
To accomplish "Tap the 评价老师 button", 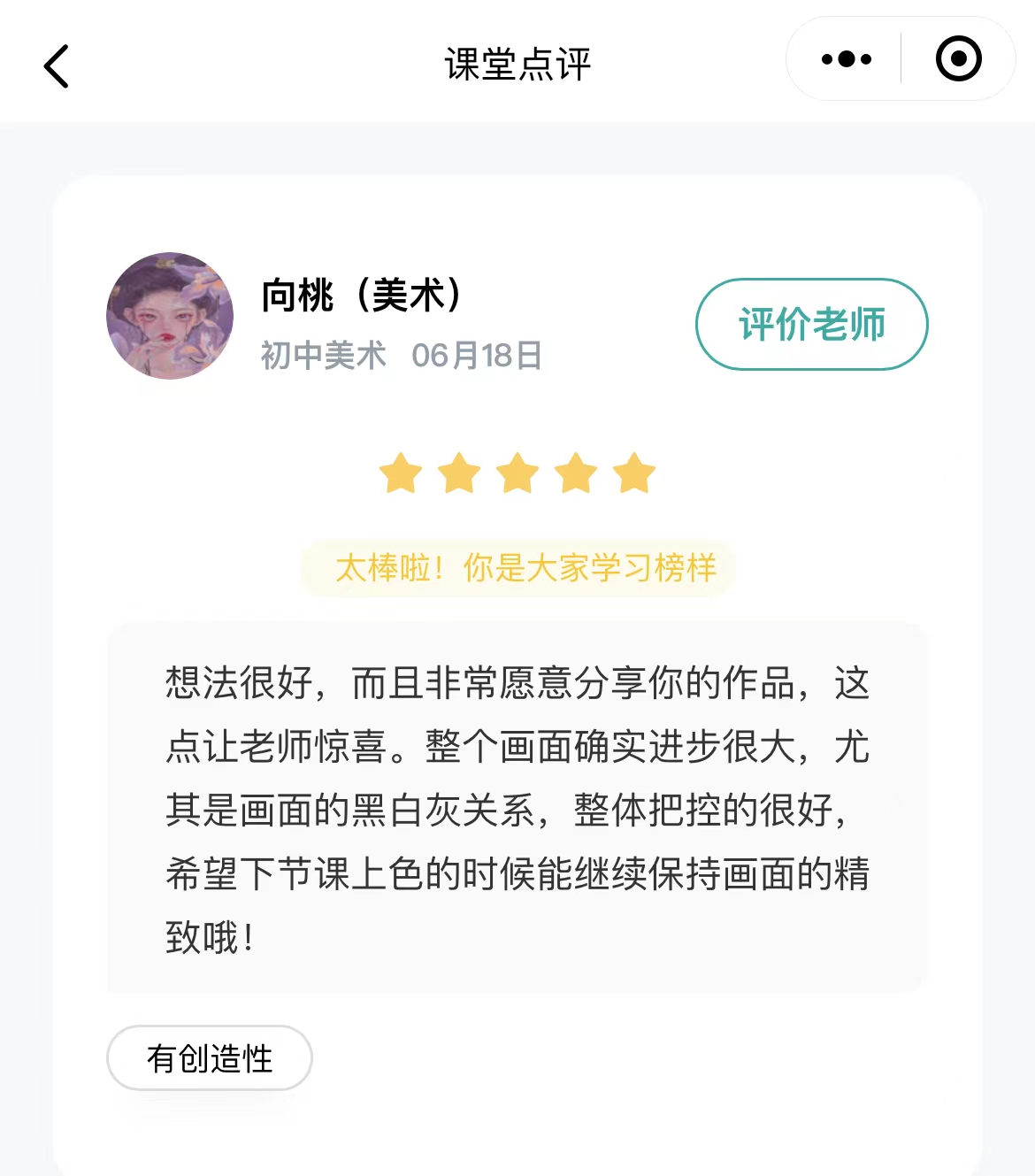I will pos(811,325).
